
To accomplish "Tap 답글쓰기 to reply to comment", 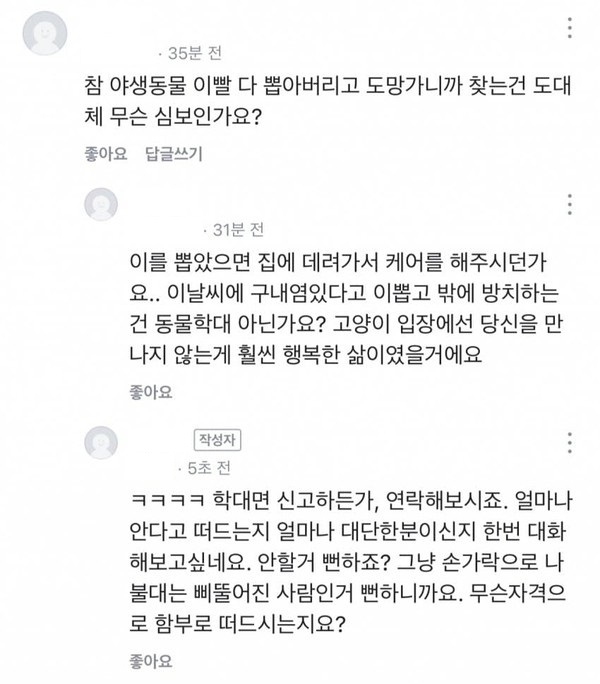I will [173, 154].
